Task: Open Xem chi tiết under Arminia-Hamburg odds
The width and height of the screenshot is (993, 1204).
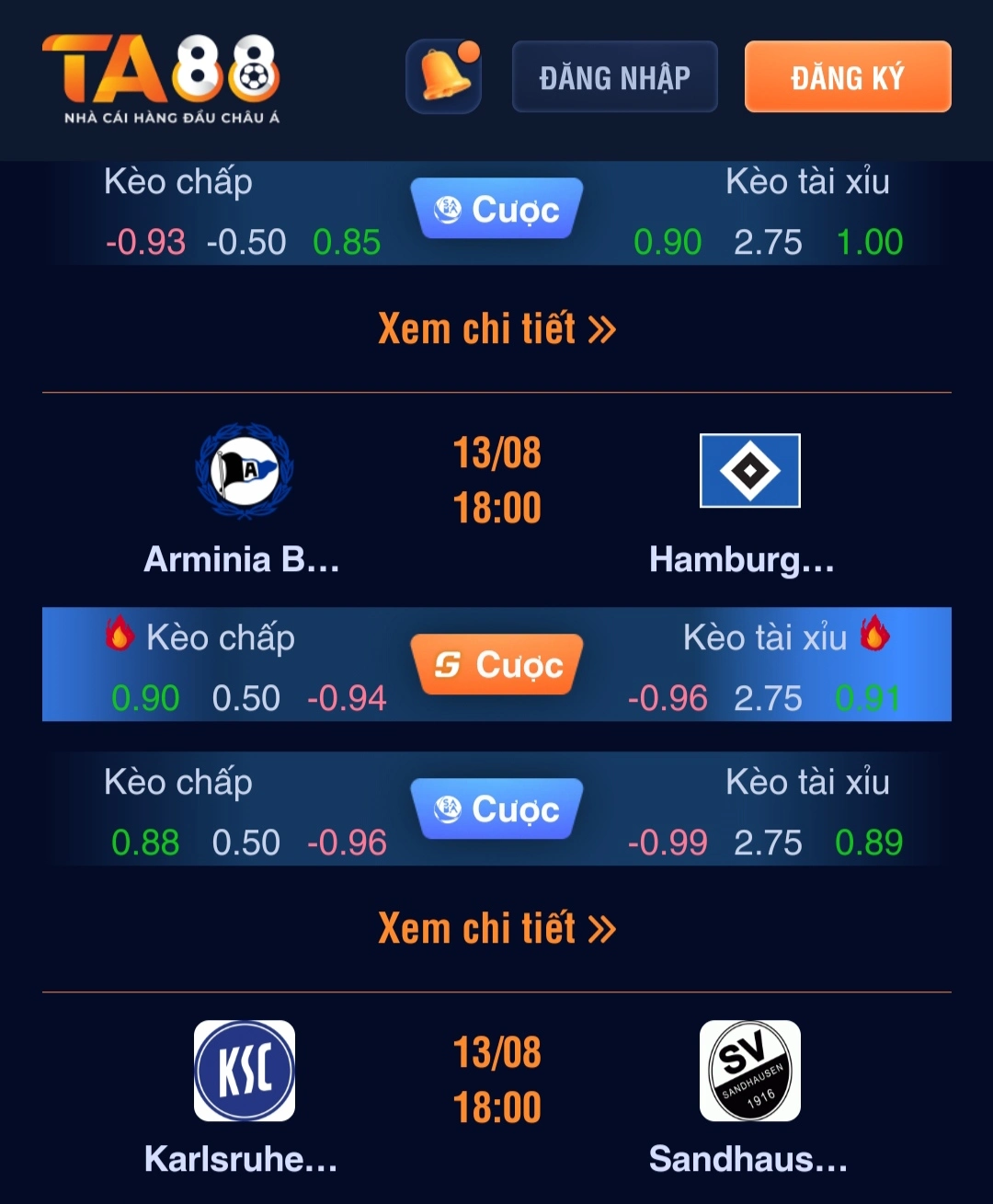Action: tap(496, 929)
